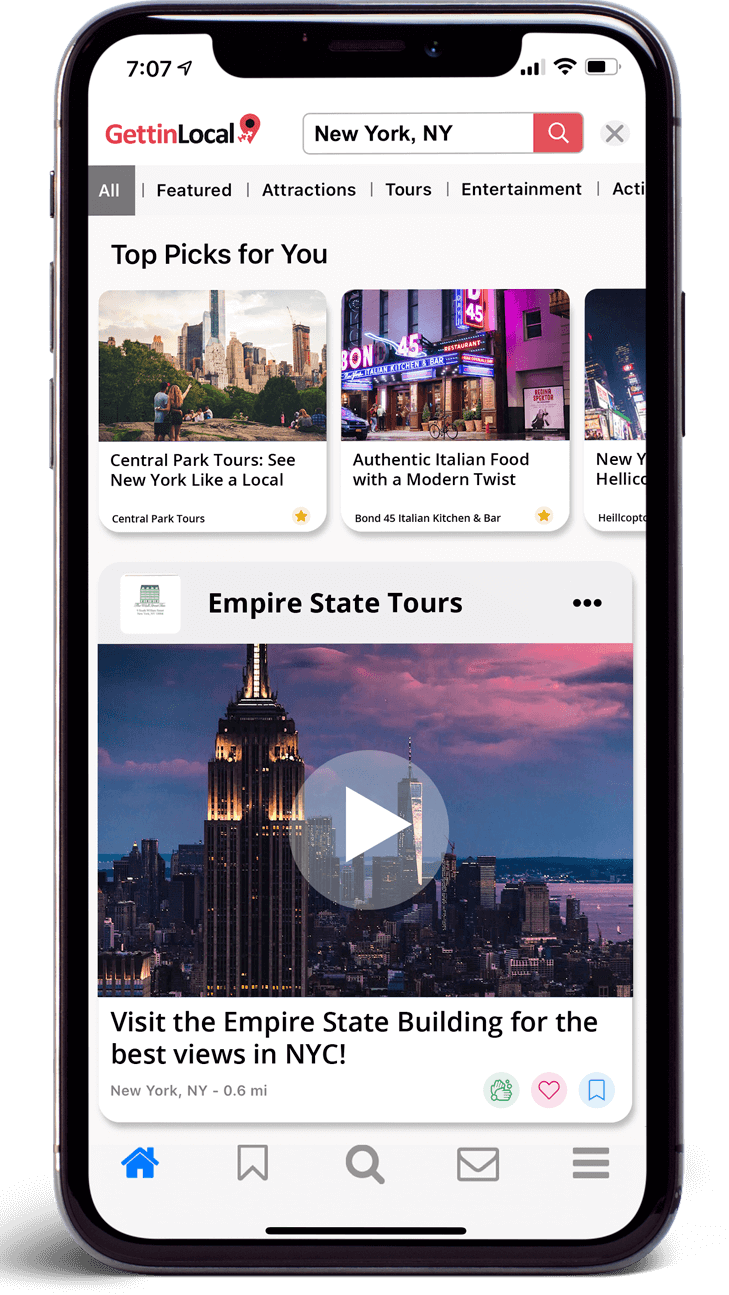The width and height of the screenshot is (729, 1295).
Task: Open the Tours tab
Action: click(408, 190)
